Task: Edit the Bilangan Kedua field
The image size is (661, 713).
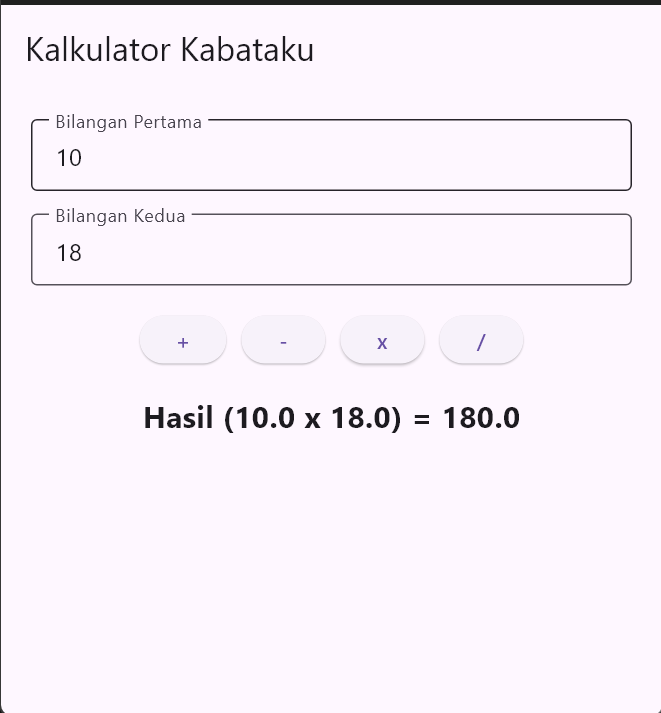Action: (330, 252)
